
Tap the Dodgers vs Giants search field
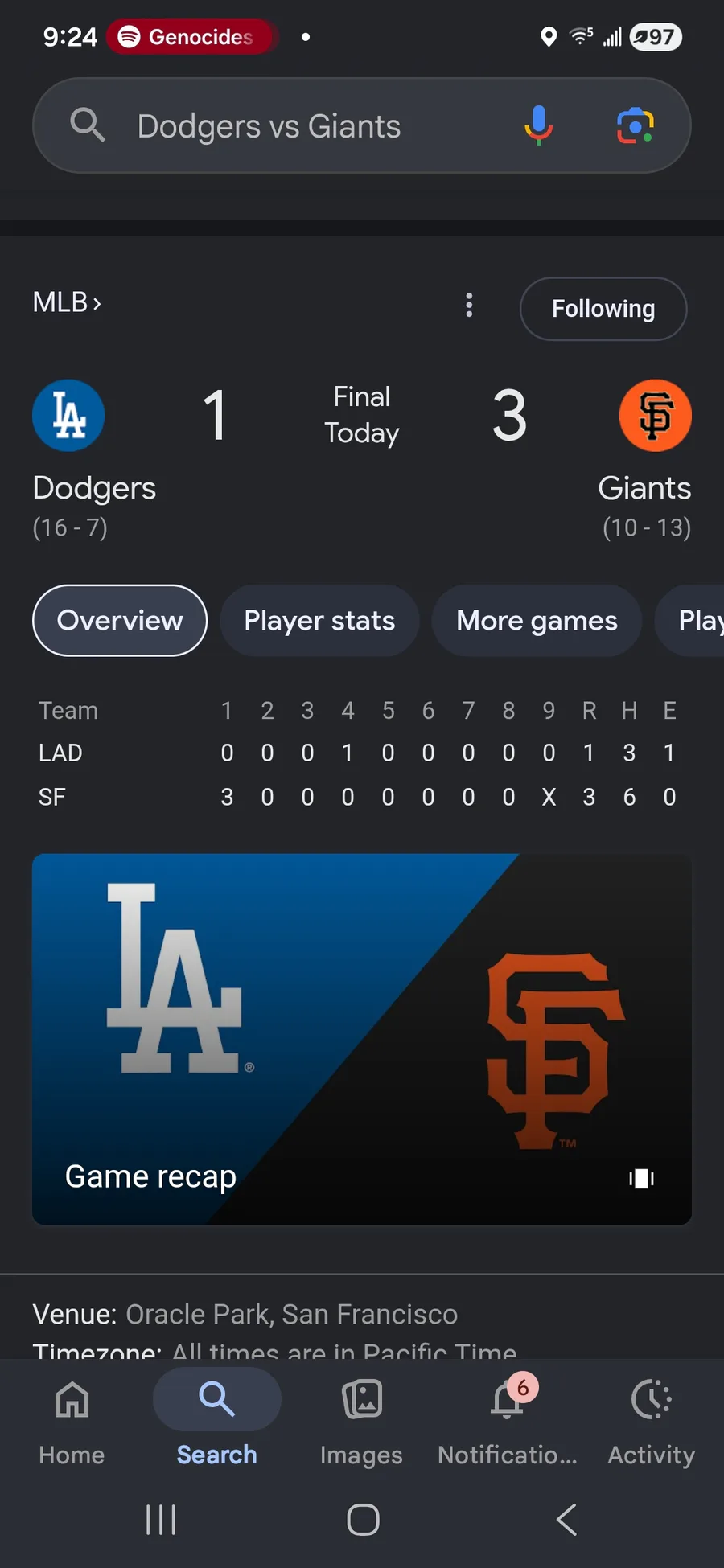tap(306, 126)
